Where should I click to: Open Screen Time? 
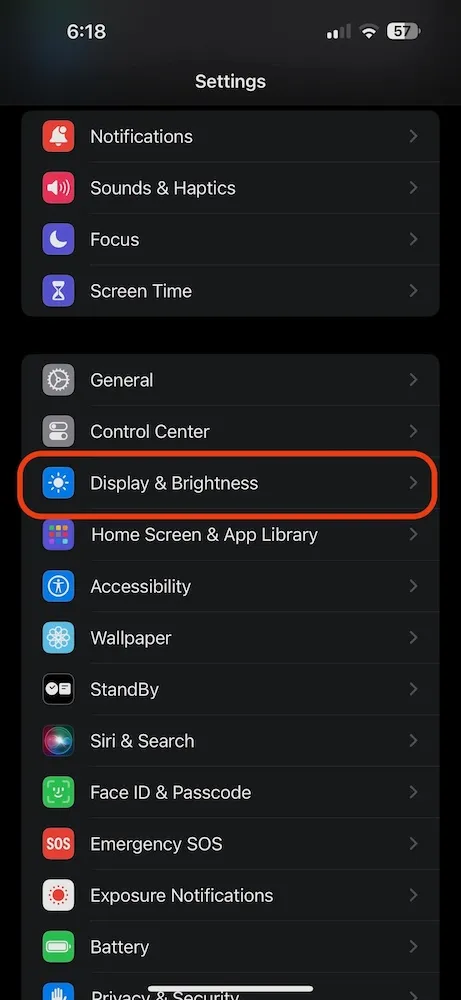click(x=230, y=291)
